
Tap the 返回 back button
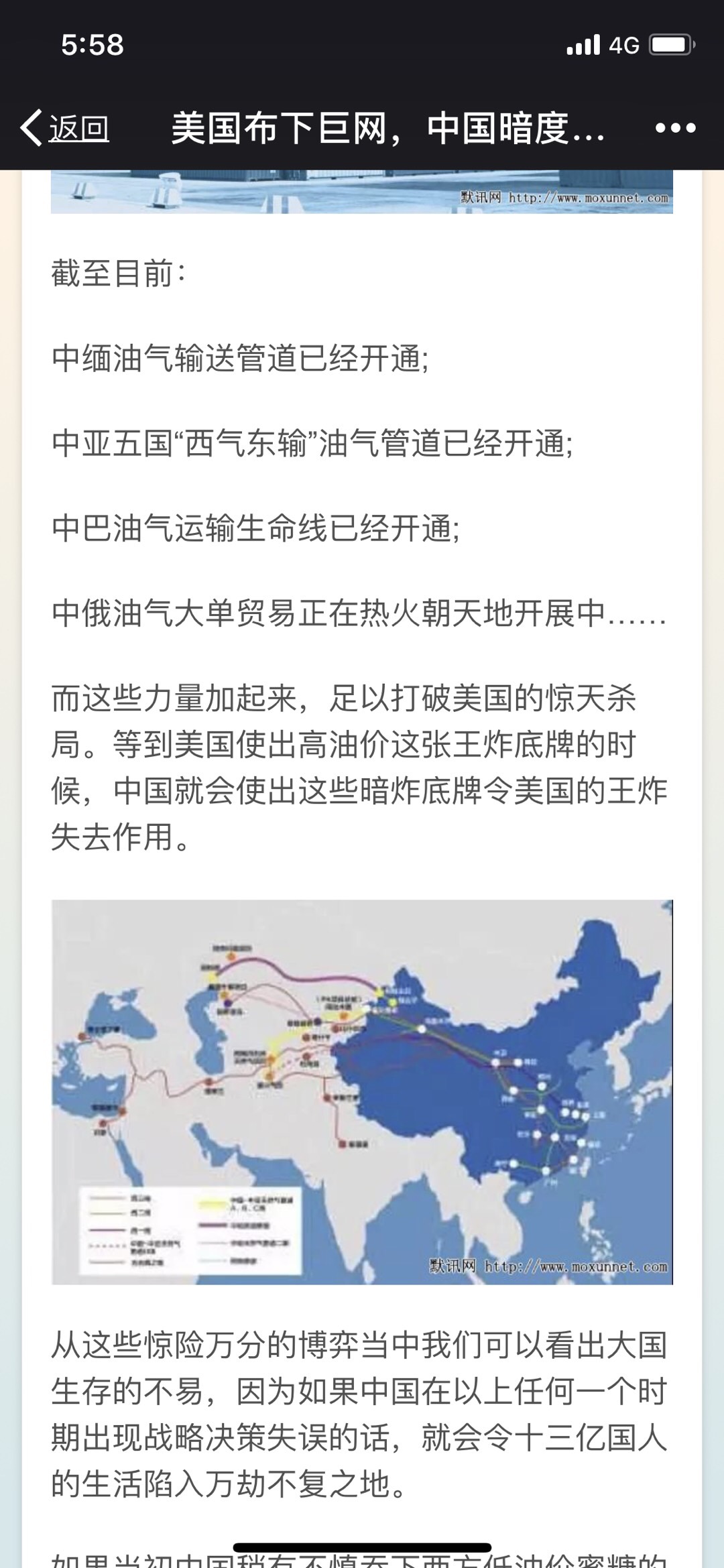pyautogui.click(x=66, y=127)
